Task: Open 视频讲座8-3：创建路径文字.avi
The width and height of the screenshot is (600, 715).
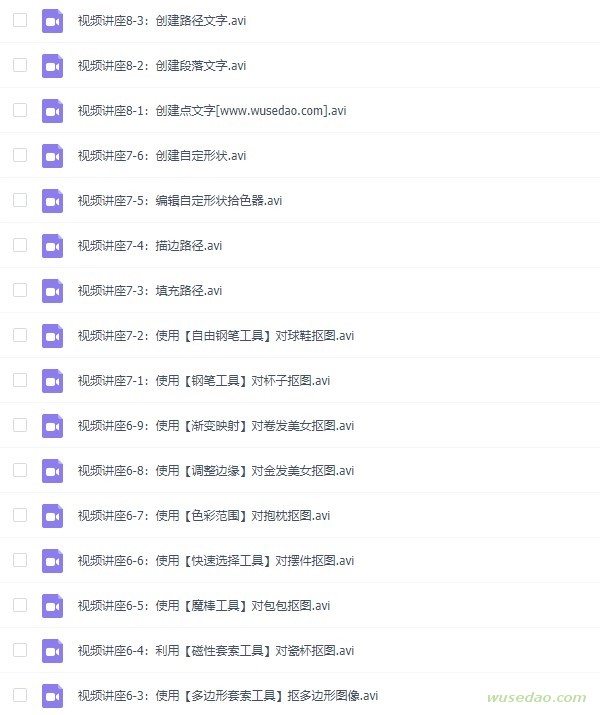Action: pos(161,21)
